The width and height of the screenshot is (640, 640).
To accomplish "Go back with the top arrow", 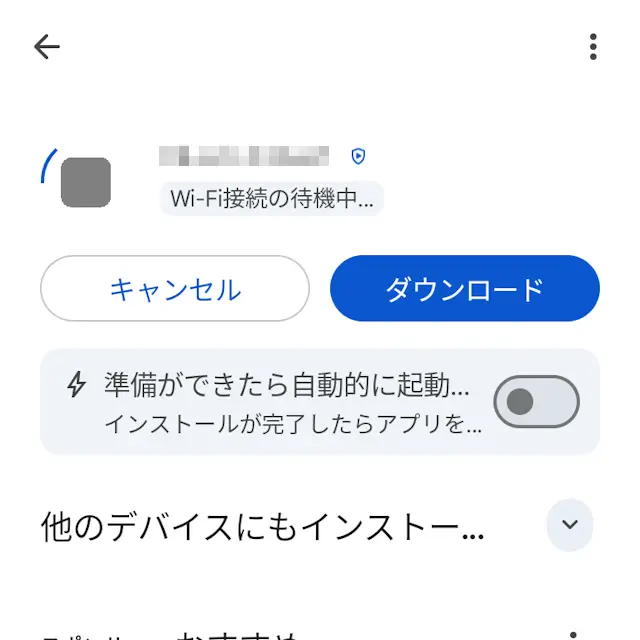I will click(47, 47).
